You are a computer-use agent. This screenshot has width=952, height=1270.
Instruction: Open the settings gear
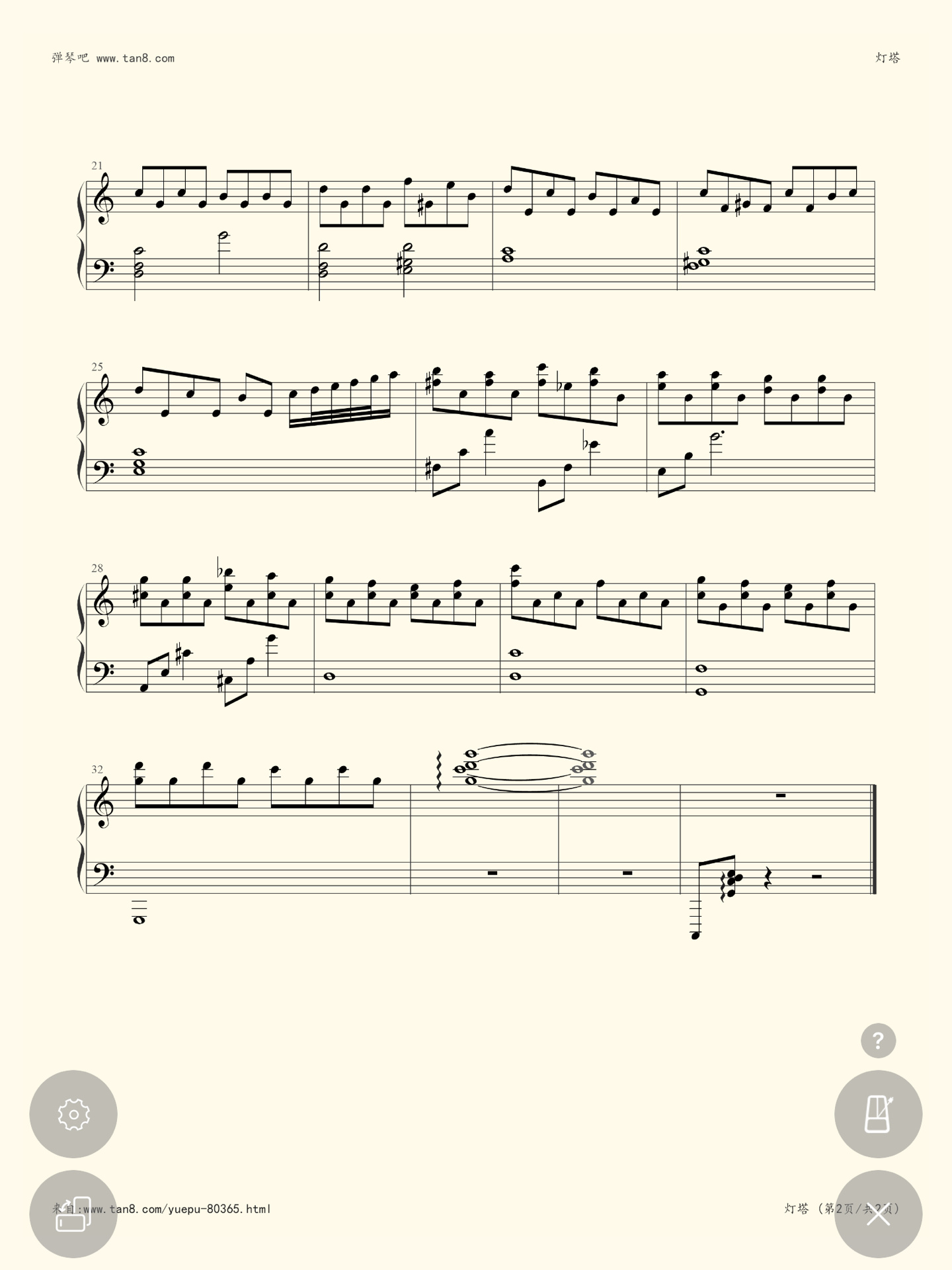[73, 1115]
